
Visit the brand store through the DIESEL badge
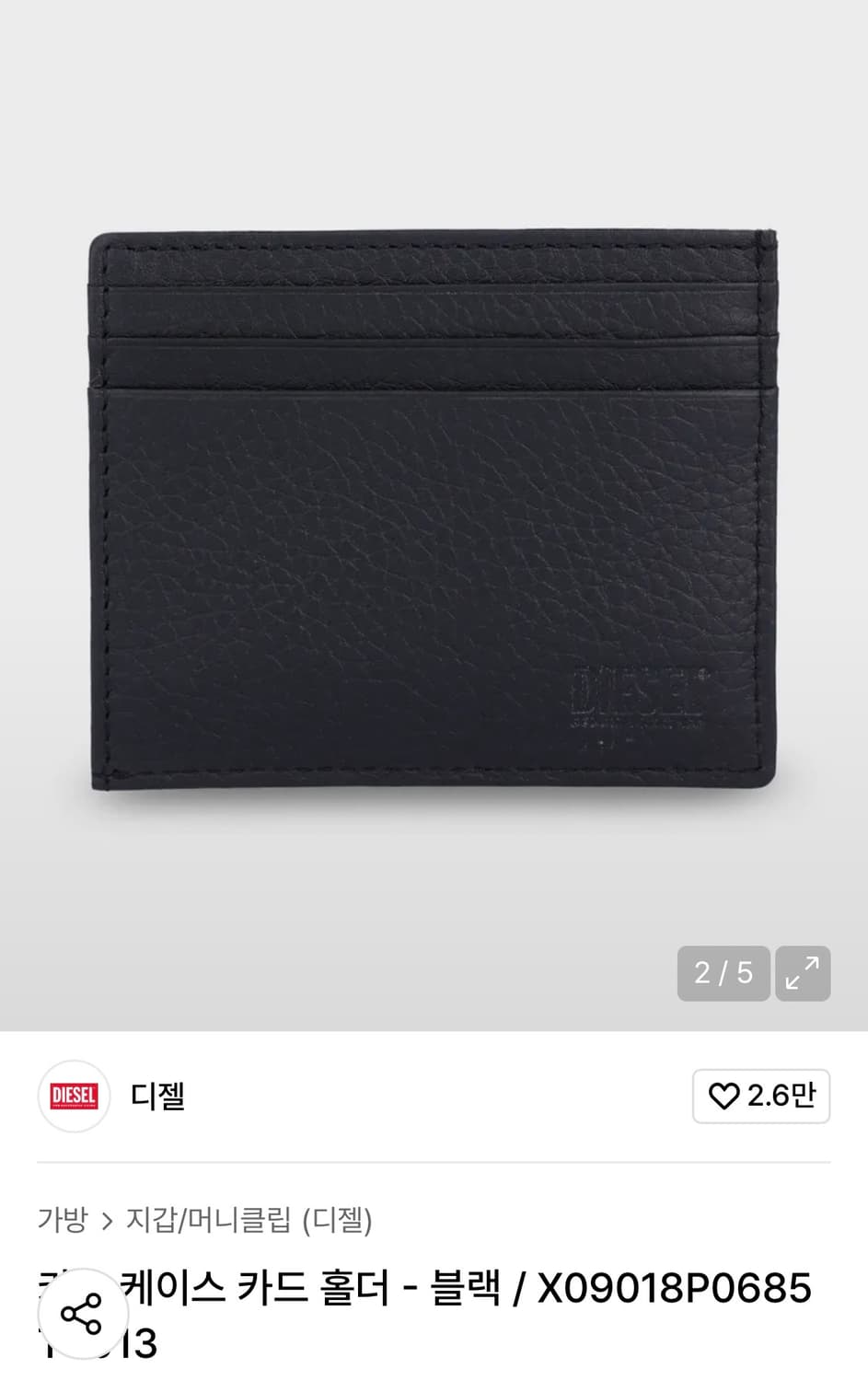pyautogui.click(x=74, y=1097)
